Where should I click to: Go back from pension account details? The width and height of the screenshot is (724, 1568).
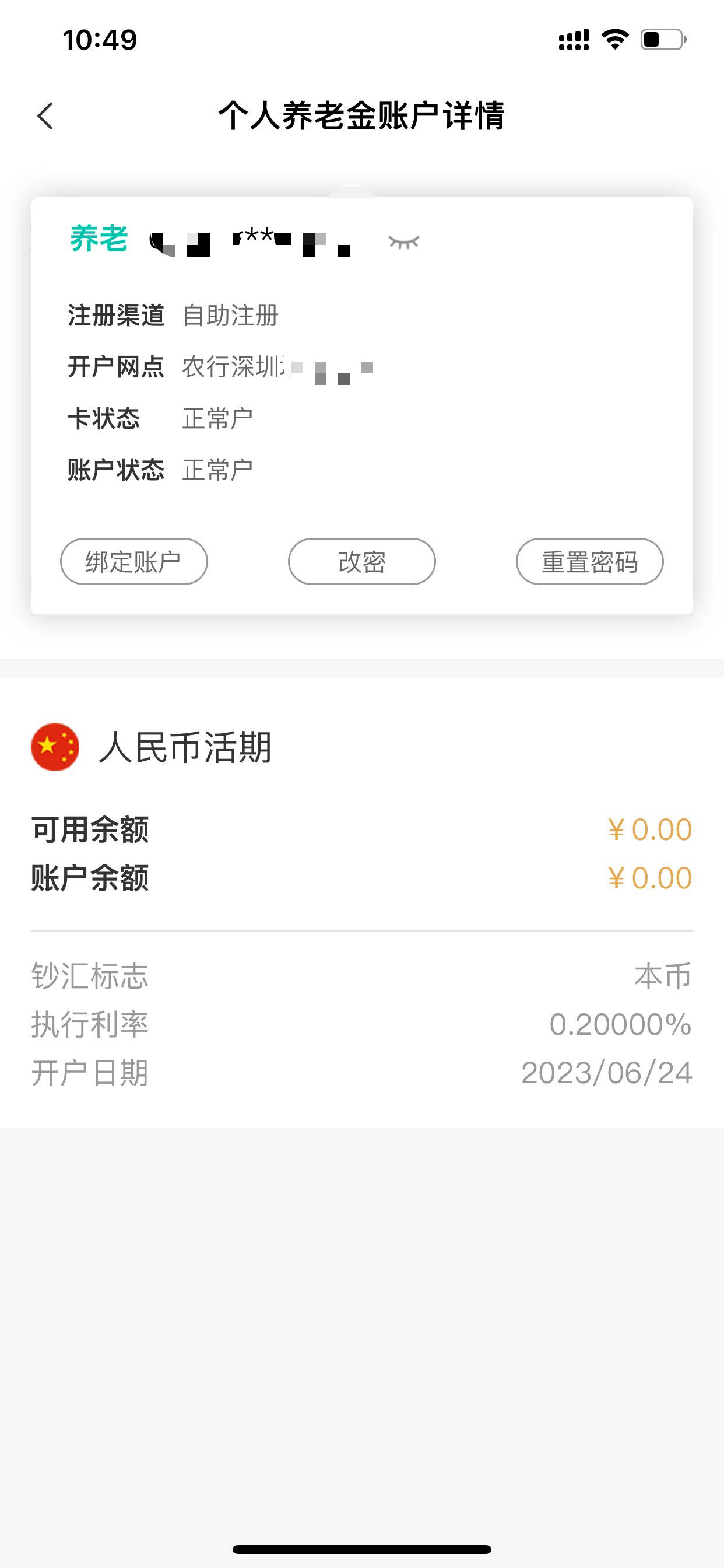tap(45, 116)
